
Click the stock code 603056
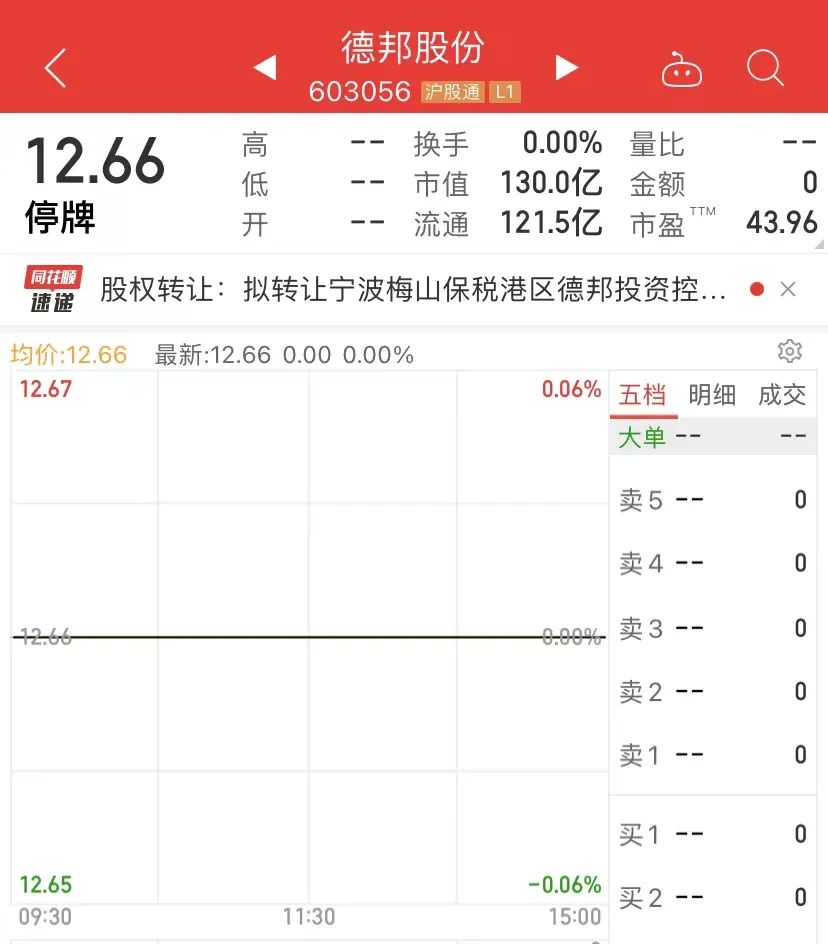360,91
